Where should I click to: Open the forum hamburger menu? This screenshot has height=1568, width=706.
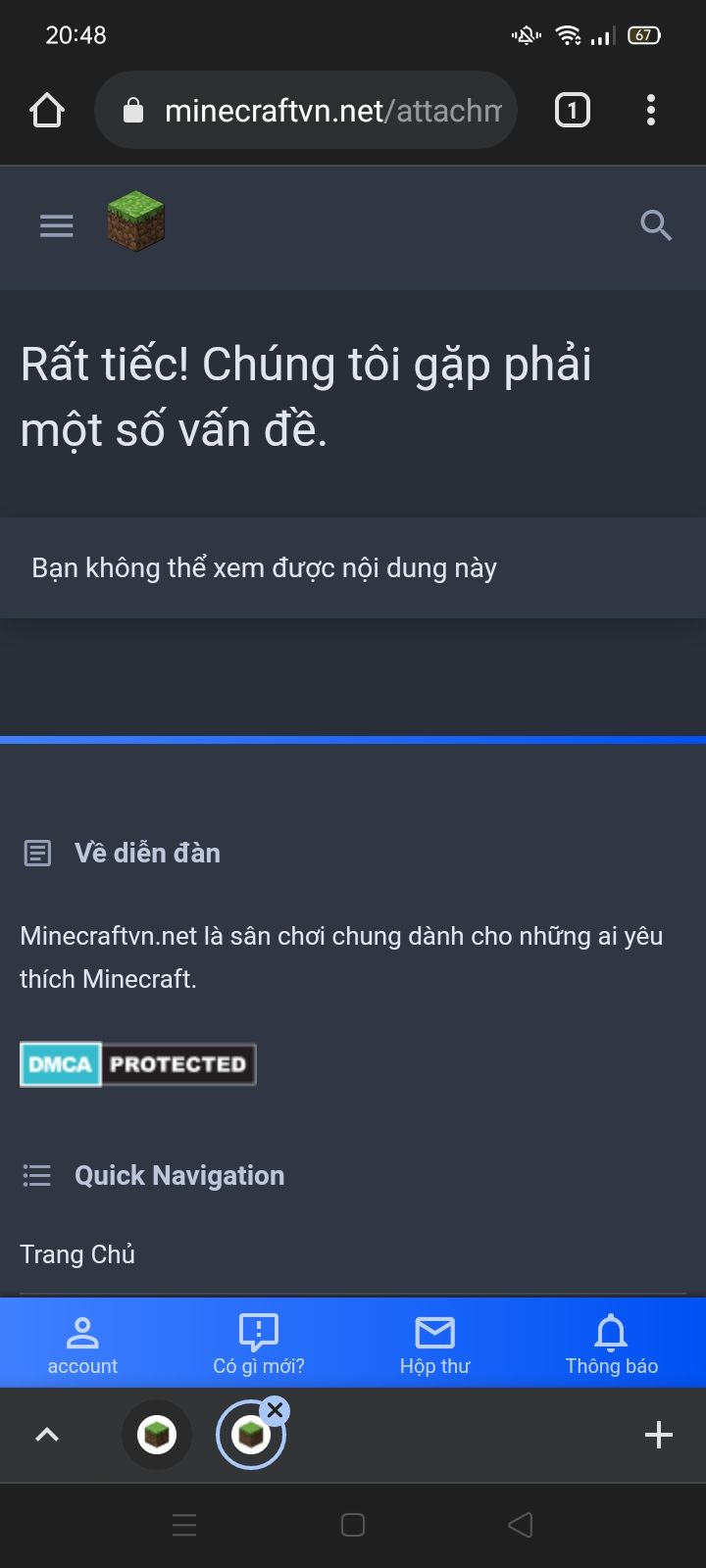pos(57,226)
